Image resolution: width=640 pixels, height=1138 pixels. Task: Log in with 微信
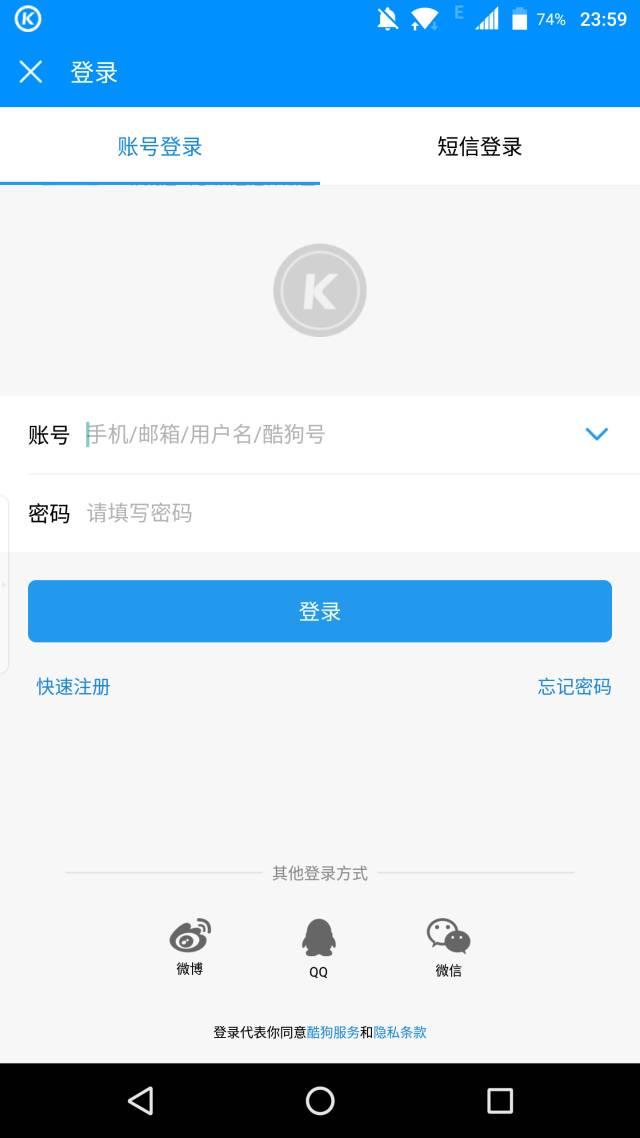pyautogui.click(x=448, y=948)
